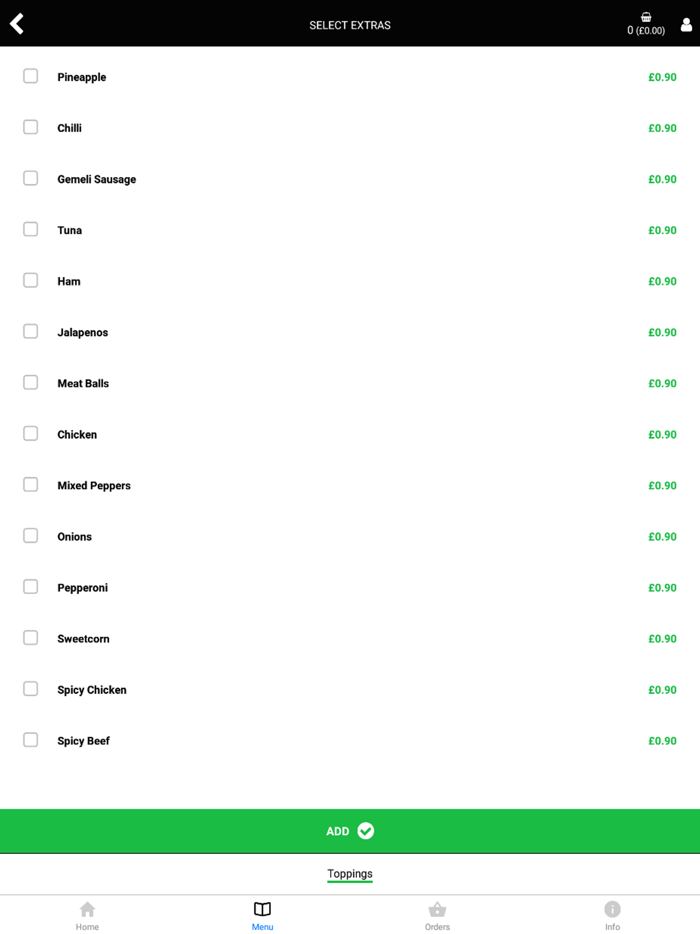Switch to the Home tab
Screen dimensions: 700x934
click(87, 915)
